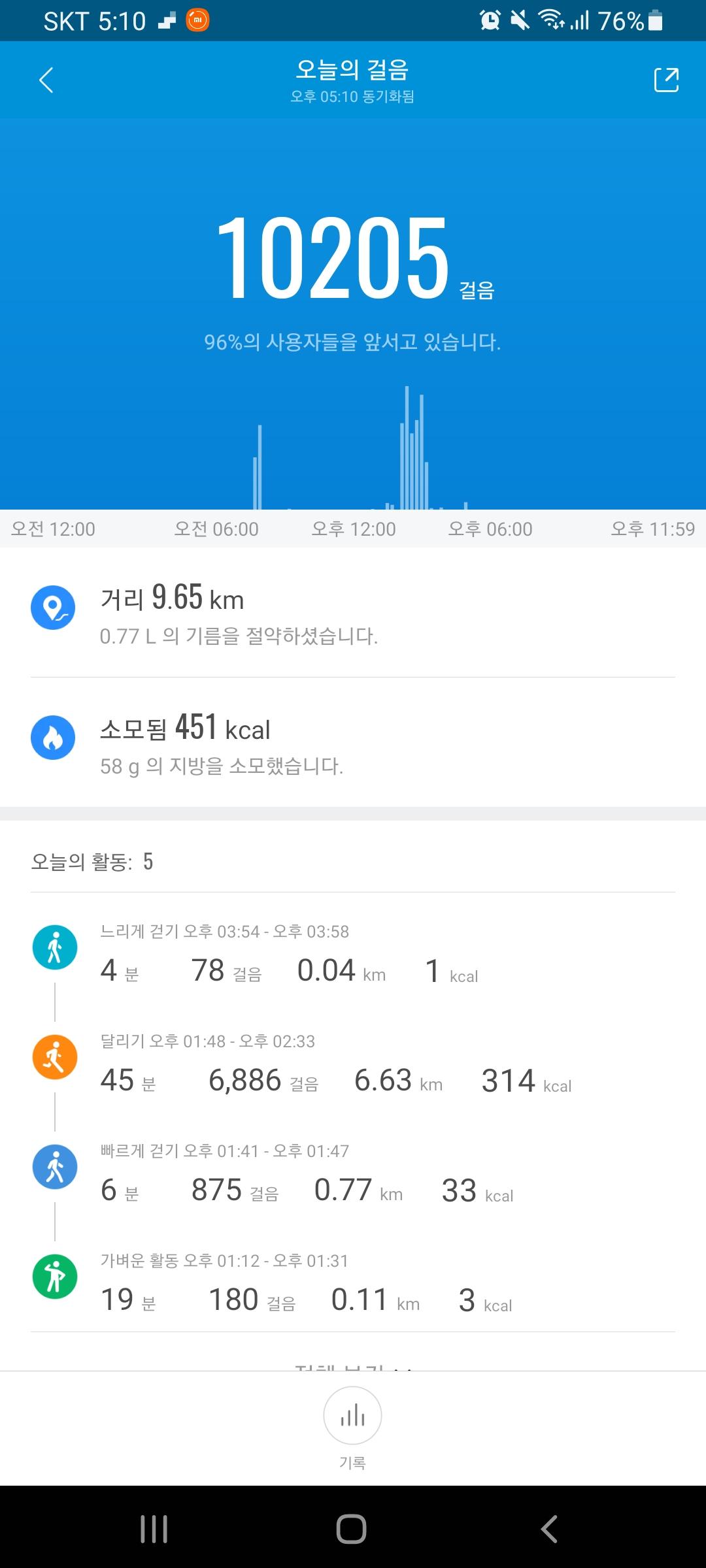
Task: Open the 빠르게 걷기 activity entry
Action: point(353,1175)
